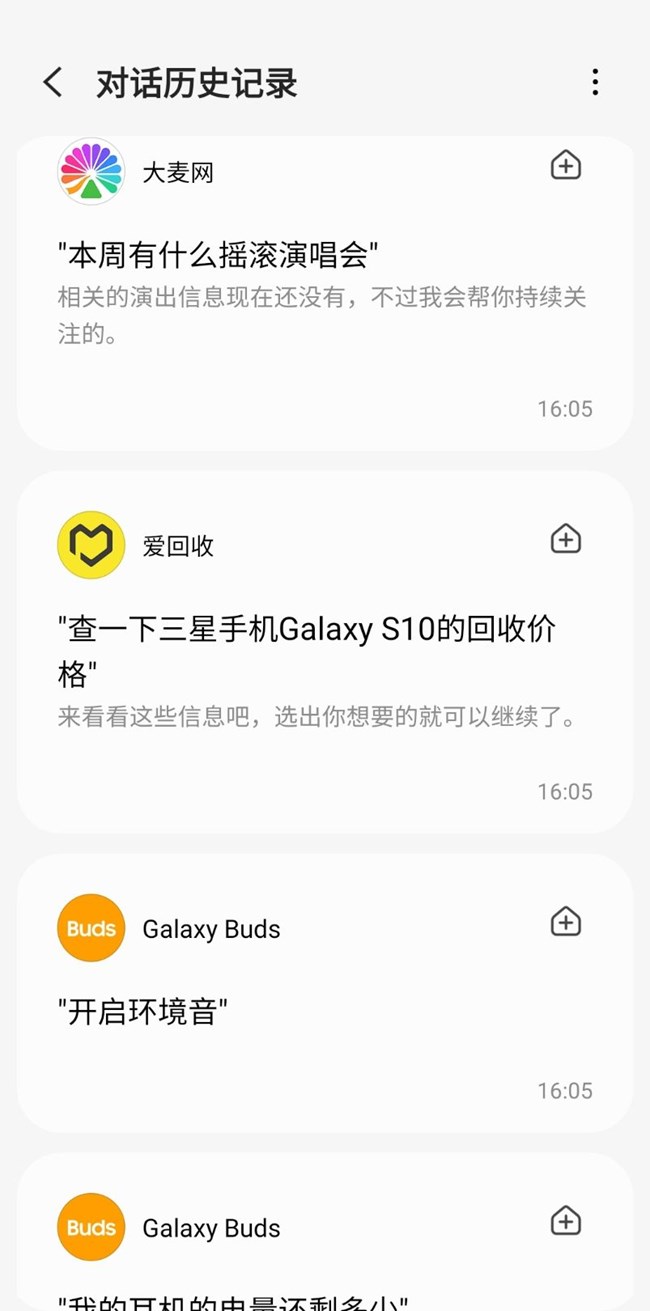Open the "我的耳机的电量还剩多少" conversation
This screenshot has height=1311, width=650.
click(325, 1232)
